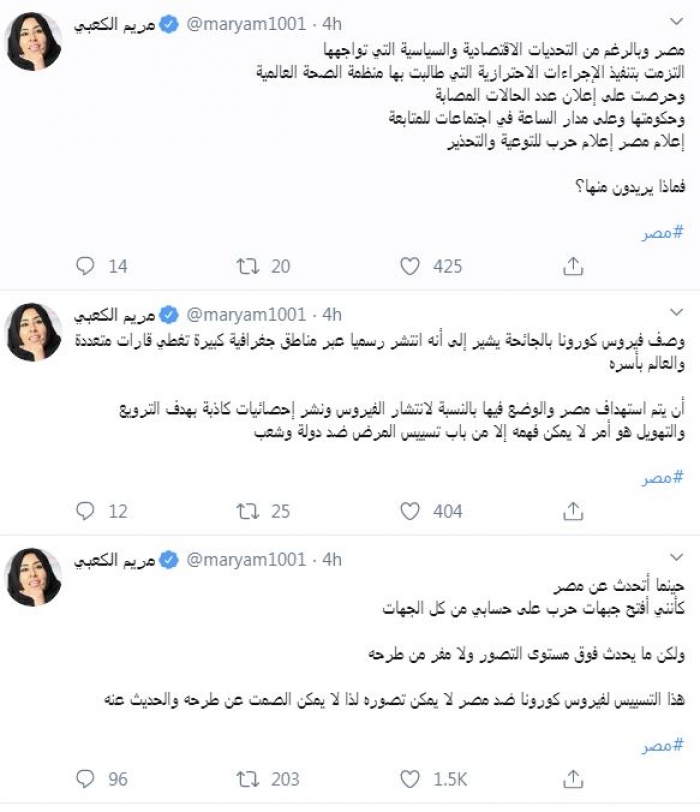This screenshot has height=812, width=700.
Task: Open the more-options arrow on the 425-likes tweet
Action: pyautogui.click(x=675, y=22)
